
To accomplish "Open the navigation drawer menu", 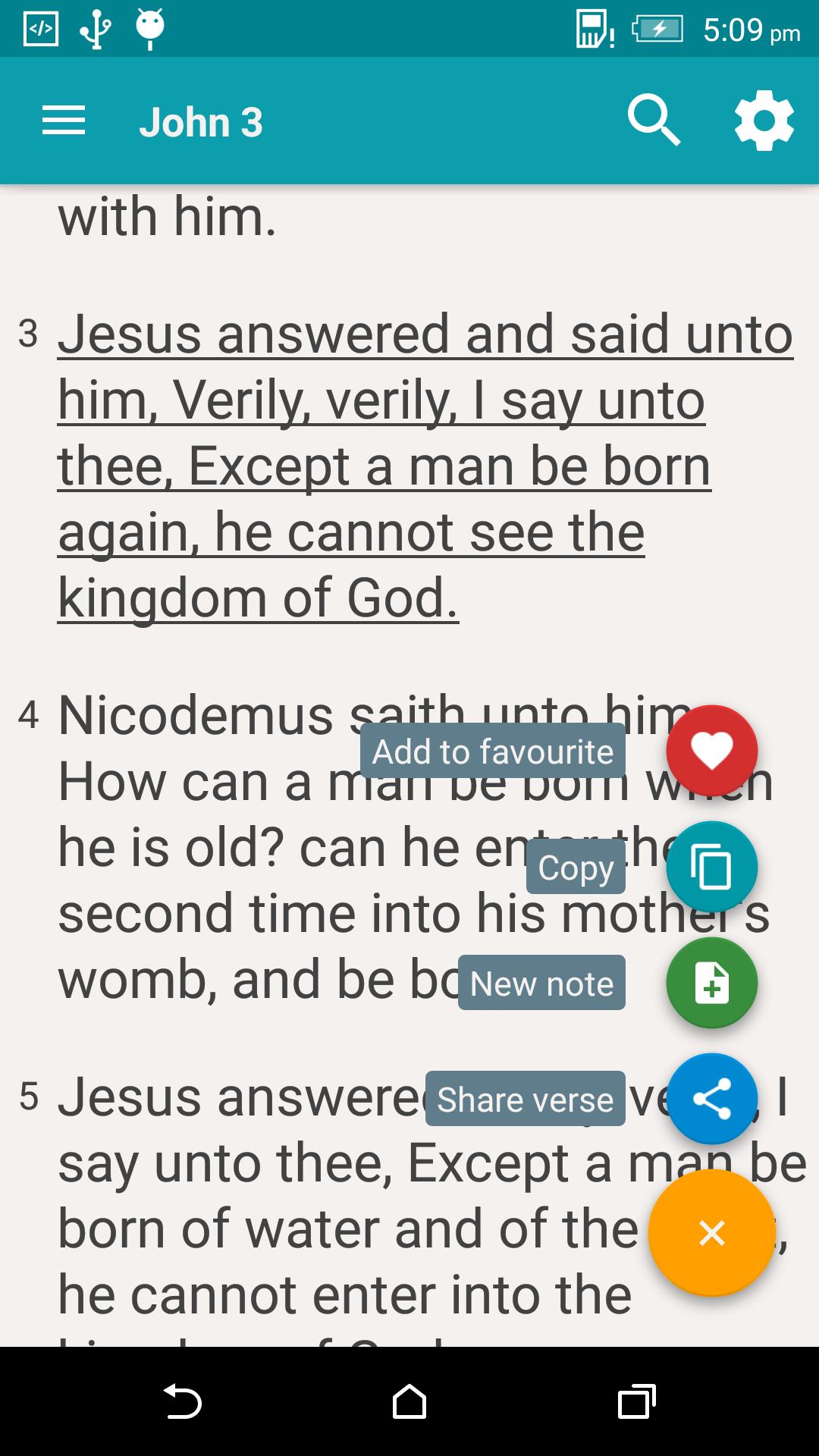I will tap(63, 121).
